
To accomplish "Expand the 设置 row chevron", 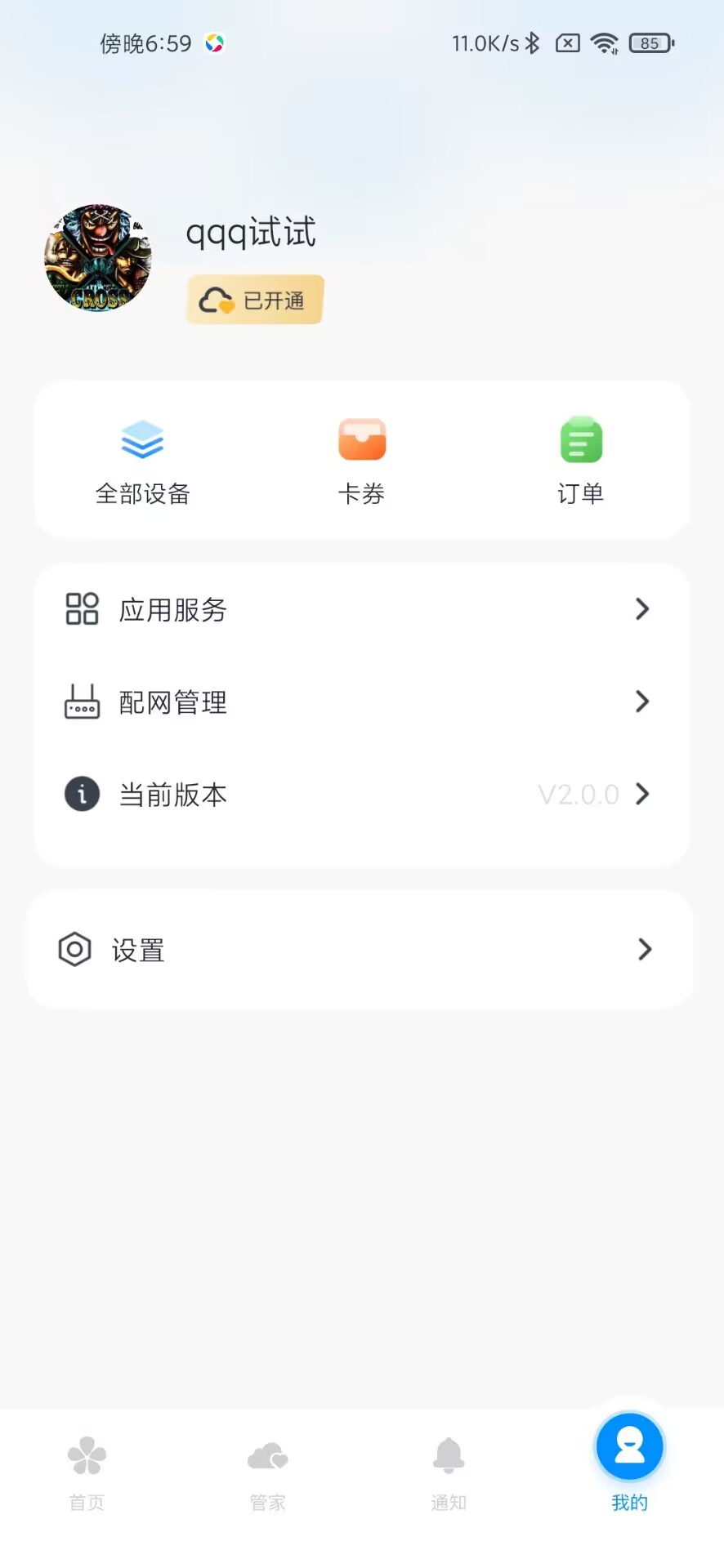I will (x=645, y=949).
